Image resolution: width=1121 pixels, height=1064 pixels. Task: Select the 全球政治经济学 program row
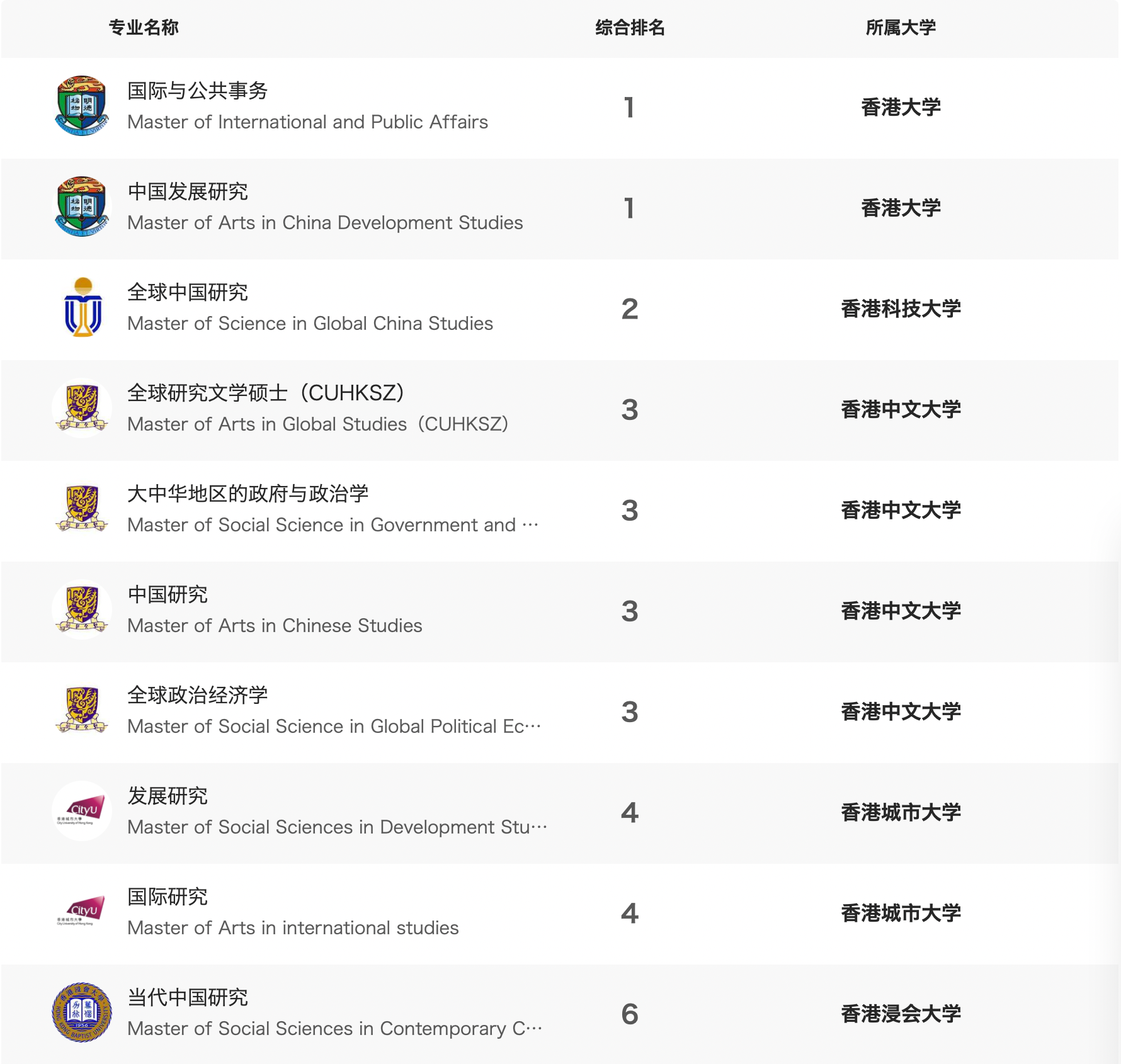tap(334, 711)
